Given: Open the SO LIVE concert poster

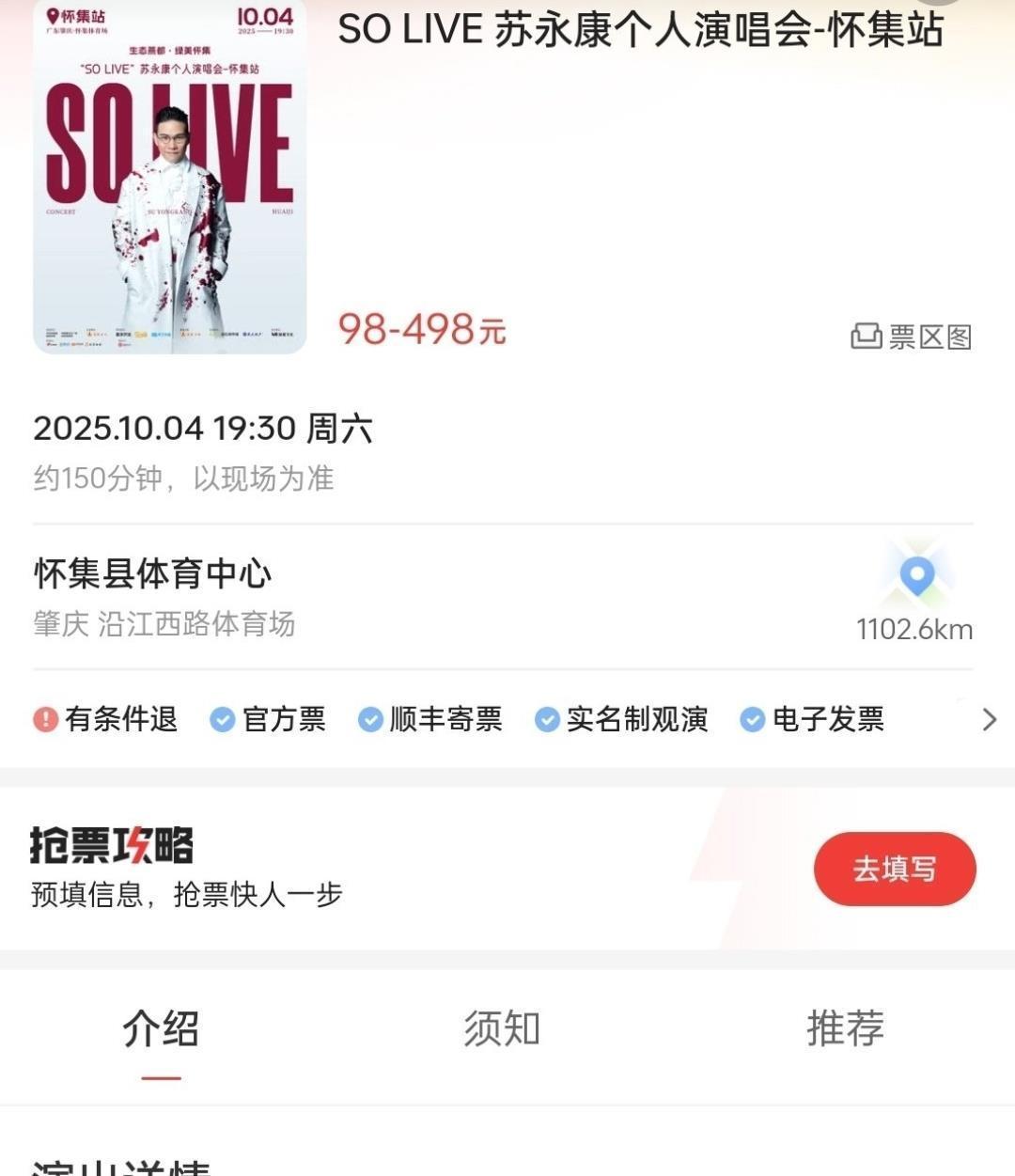Looking at the screenshot, I should pos(170,177).
